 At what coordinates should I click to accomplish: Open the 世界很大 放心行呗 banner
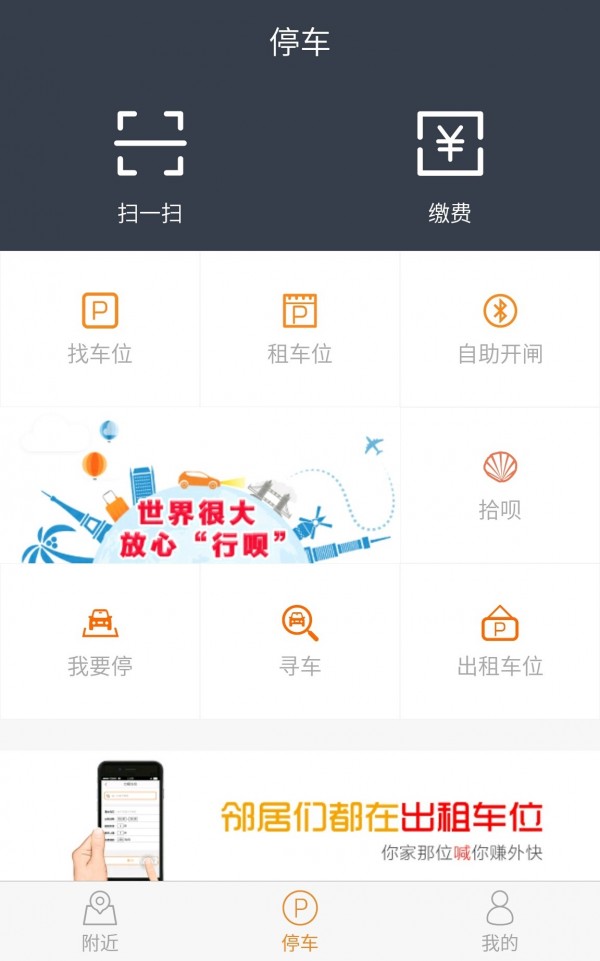200,485
